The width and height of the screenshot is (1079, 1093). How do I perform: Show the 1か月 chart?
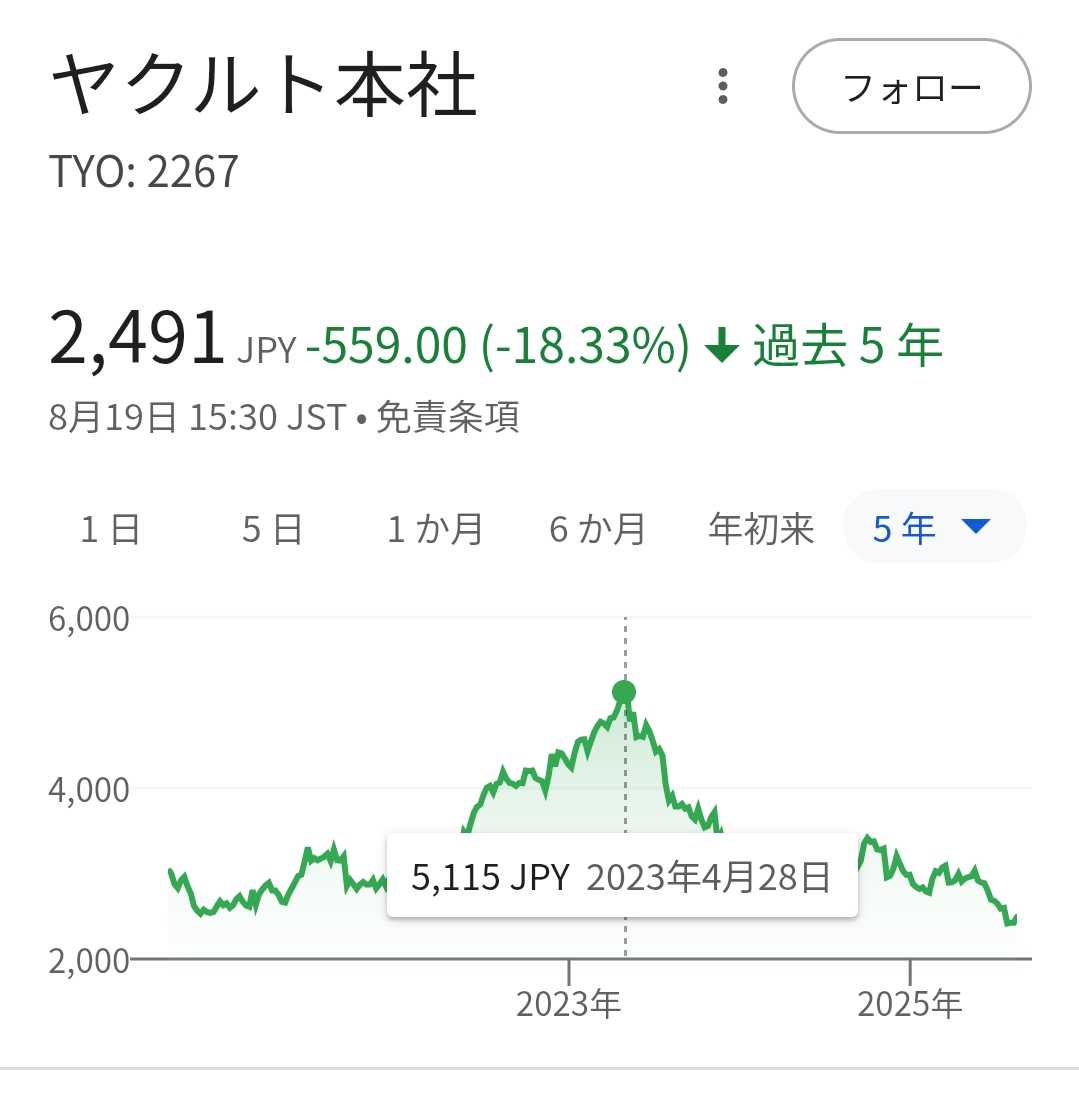[435, 528]
